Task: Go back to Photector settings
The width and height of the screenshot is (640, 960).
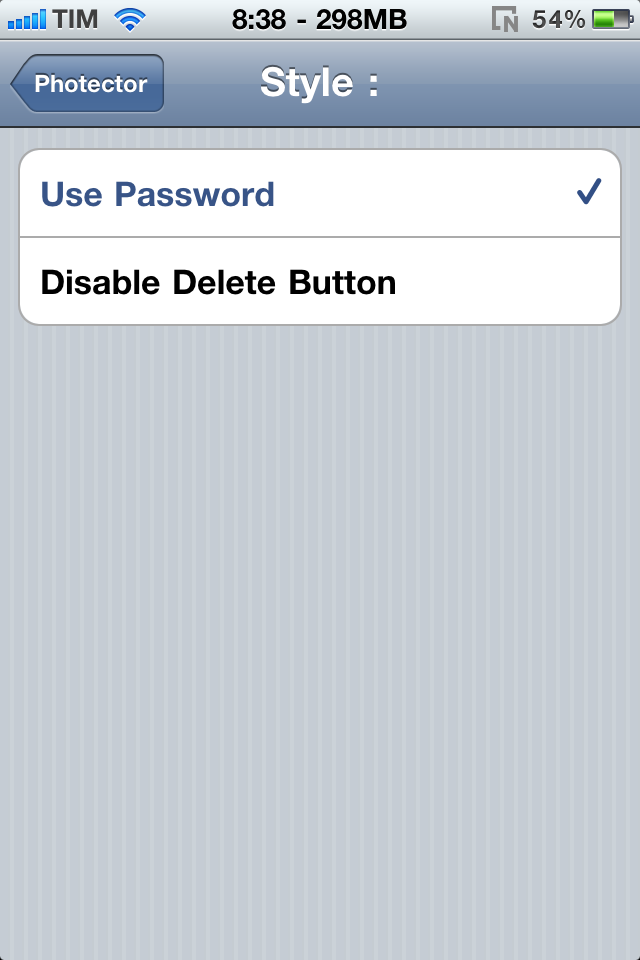Action: tap(88, 84)
